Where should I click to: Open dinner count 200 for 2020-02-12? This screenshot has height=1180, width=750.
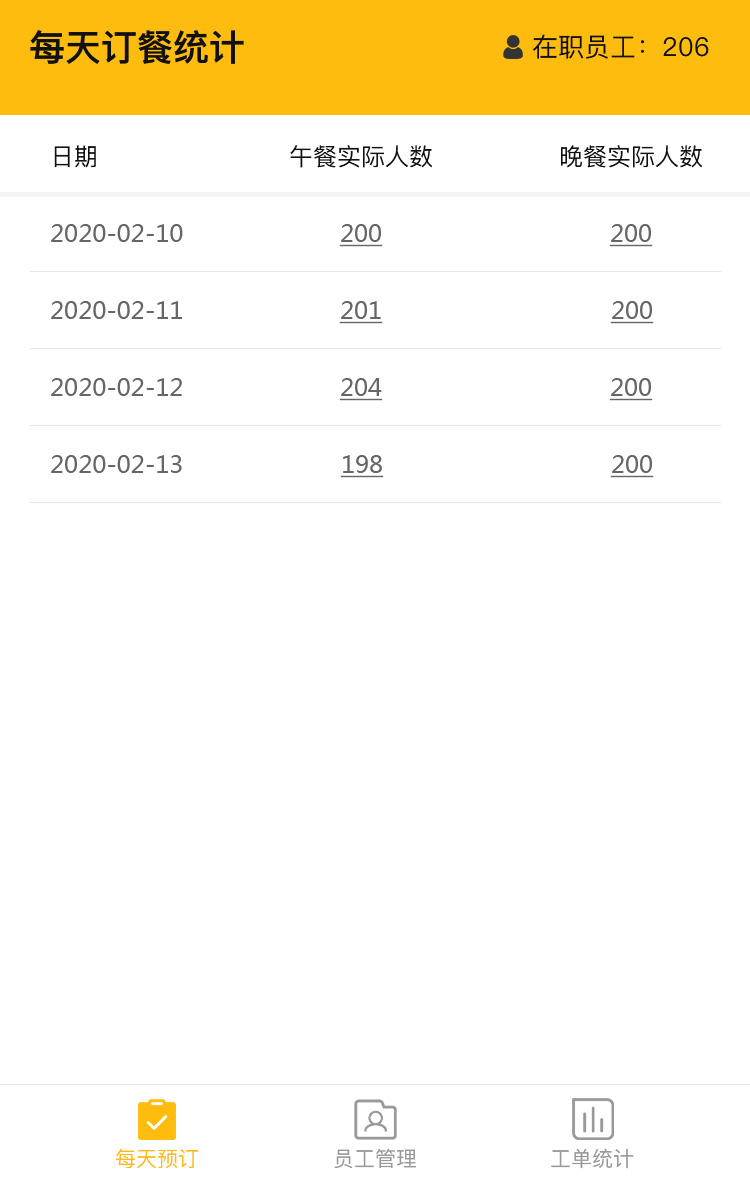(631, 388)
